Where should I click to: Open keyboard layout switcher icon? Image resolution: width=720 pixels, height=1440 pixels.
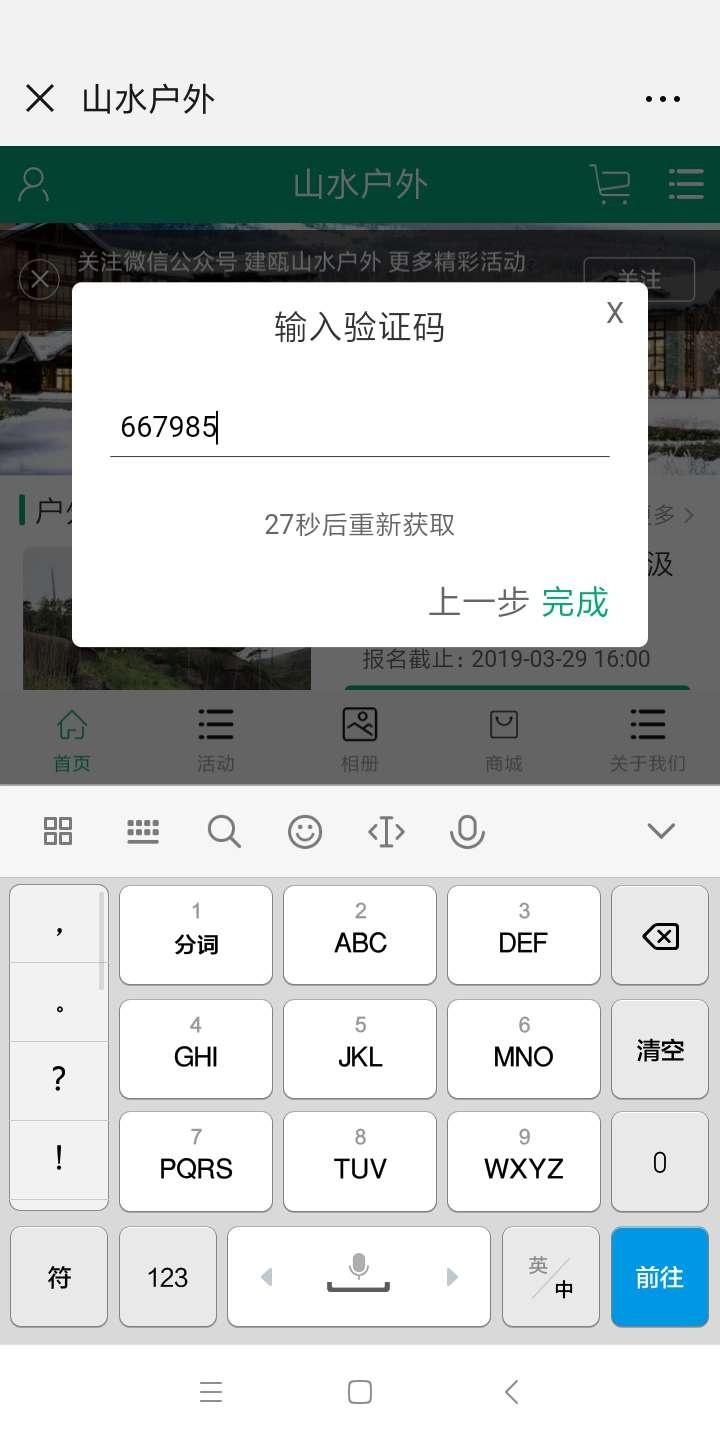(143, 831)
